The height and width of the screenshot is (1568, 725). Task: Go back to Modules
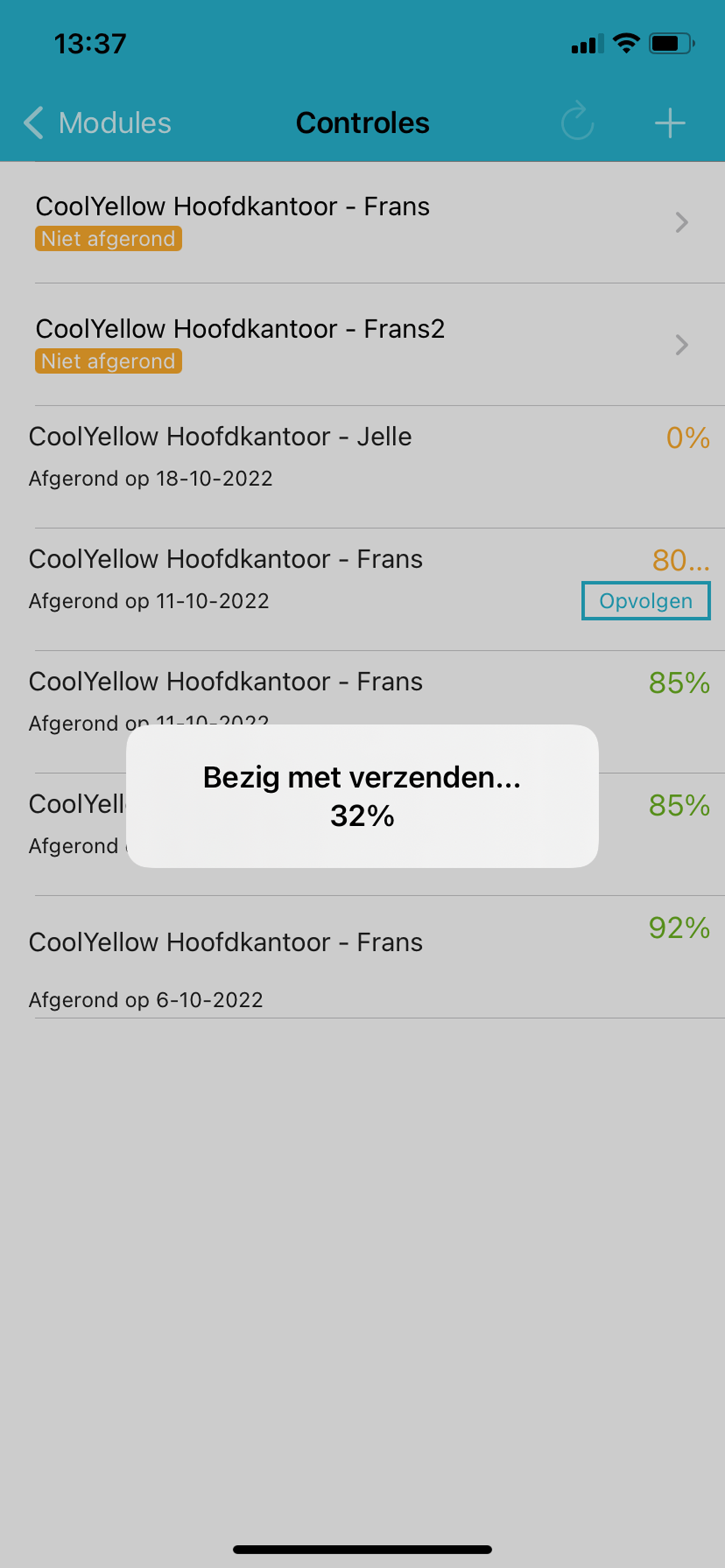97,122
